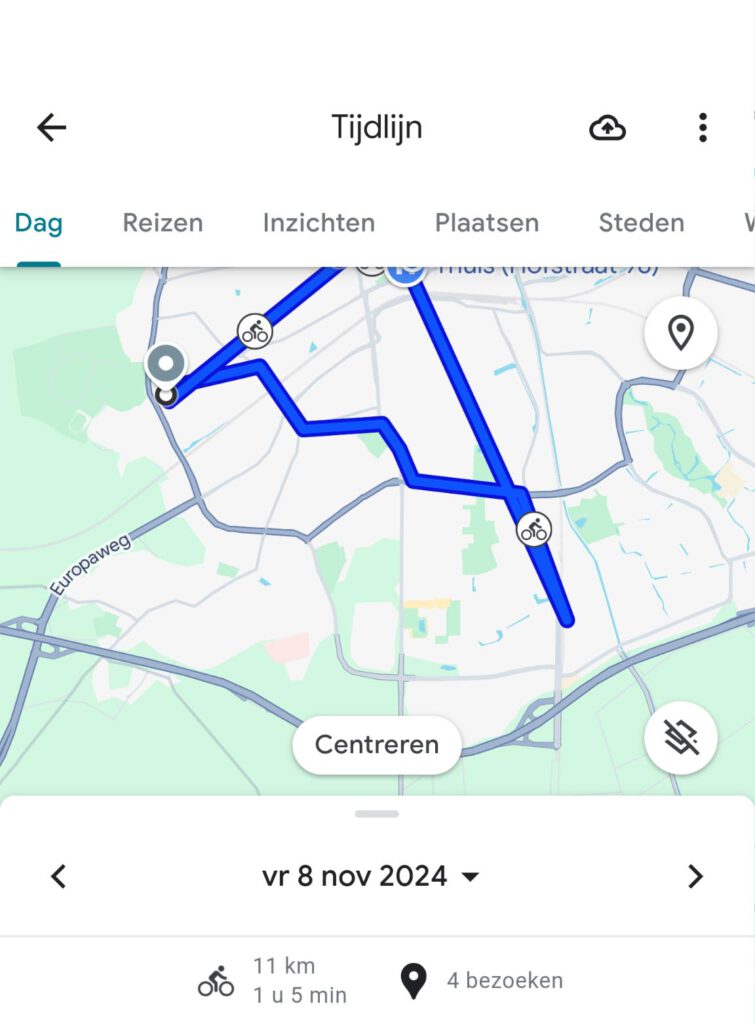Select the Dag tab
Image resolution: width=755 pixels, height=1024 pixels.
pyautogui.click(x=38, y=223)
